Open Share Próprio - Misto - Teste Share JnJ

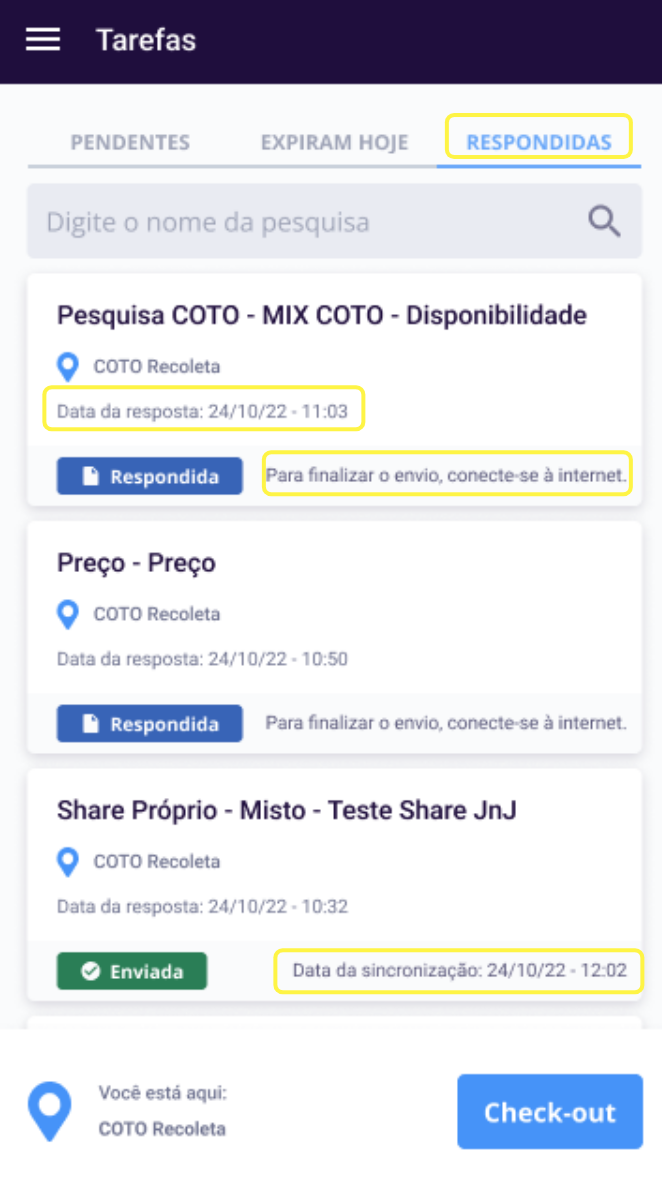tap(287, 810)
